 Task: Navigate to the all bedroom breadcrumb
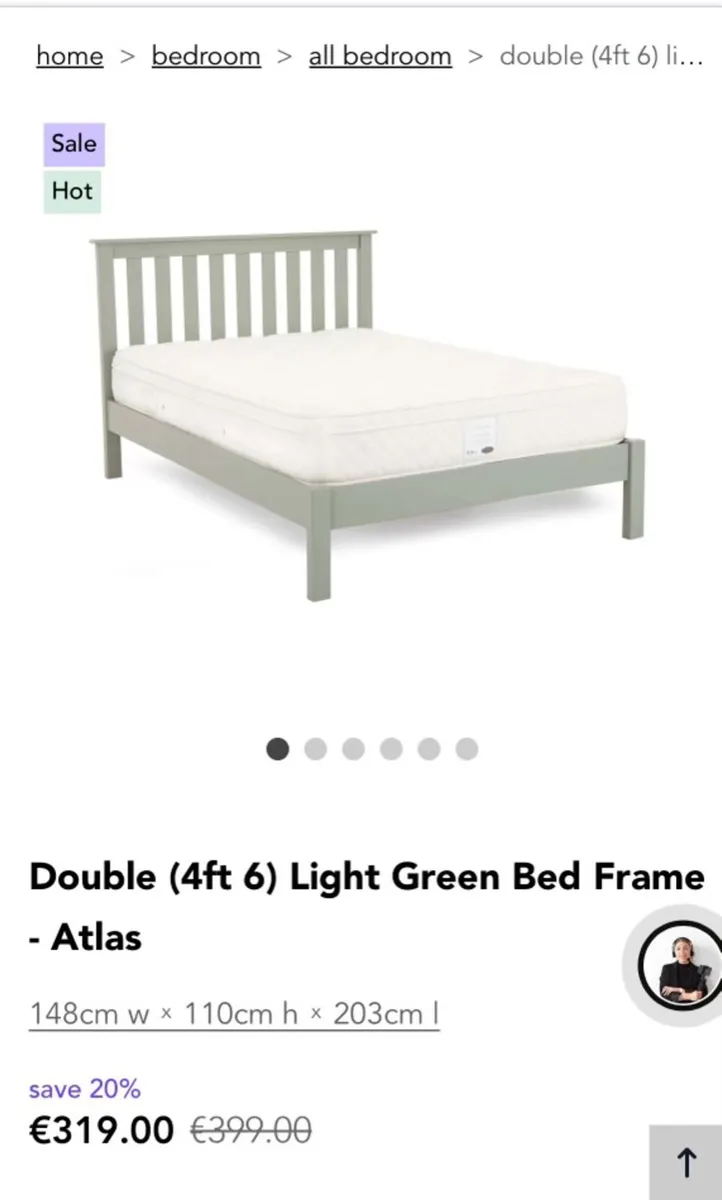tap(380, 56)
